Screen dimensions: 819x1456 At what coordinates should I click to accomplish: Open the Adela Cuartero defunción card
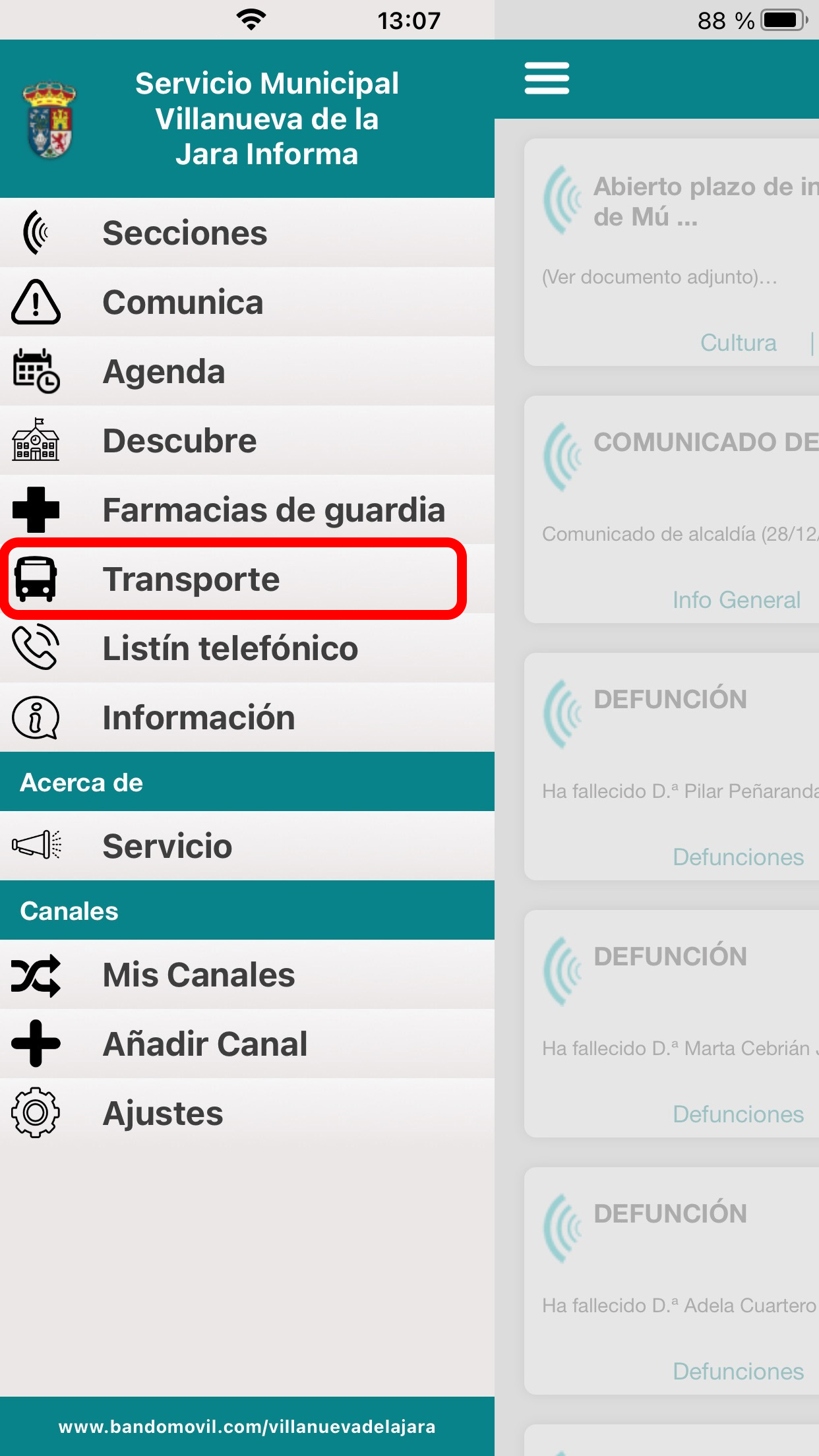point(671,1281)
